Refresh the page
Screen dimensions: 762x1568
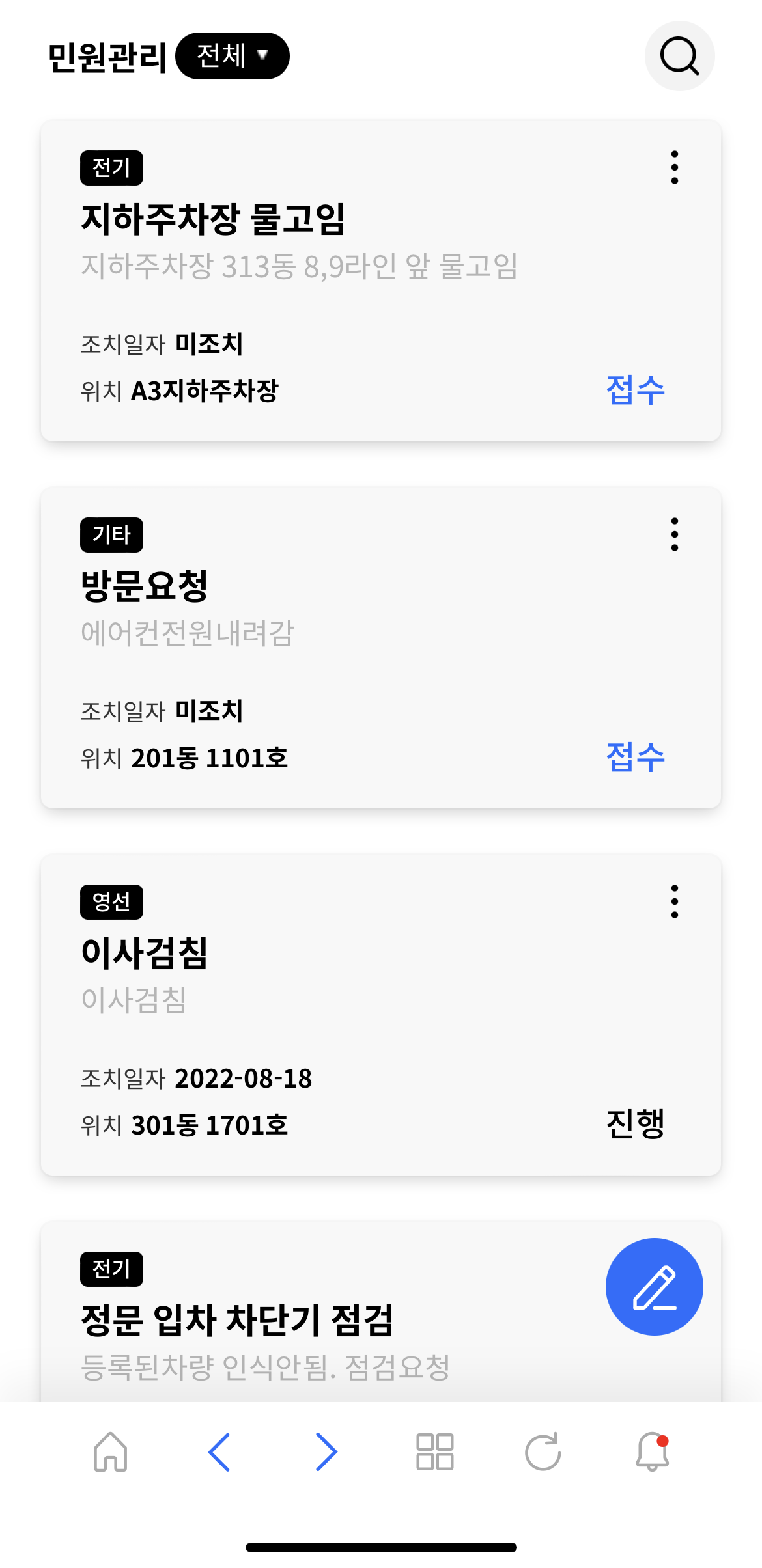tap(543, 1451)
